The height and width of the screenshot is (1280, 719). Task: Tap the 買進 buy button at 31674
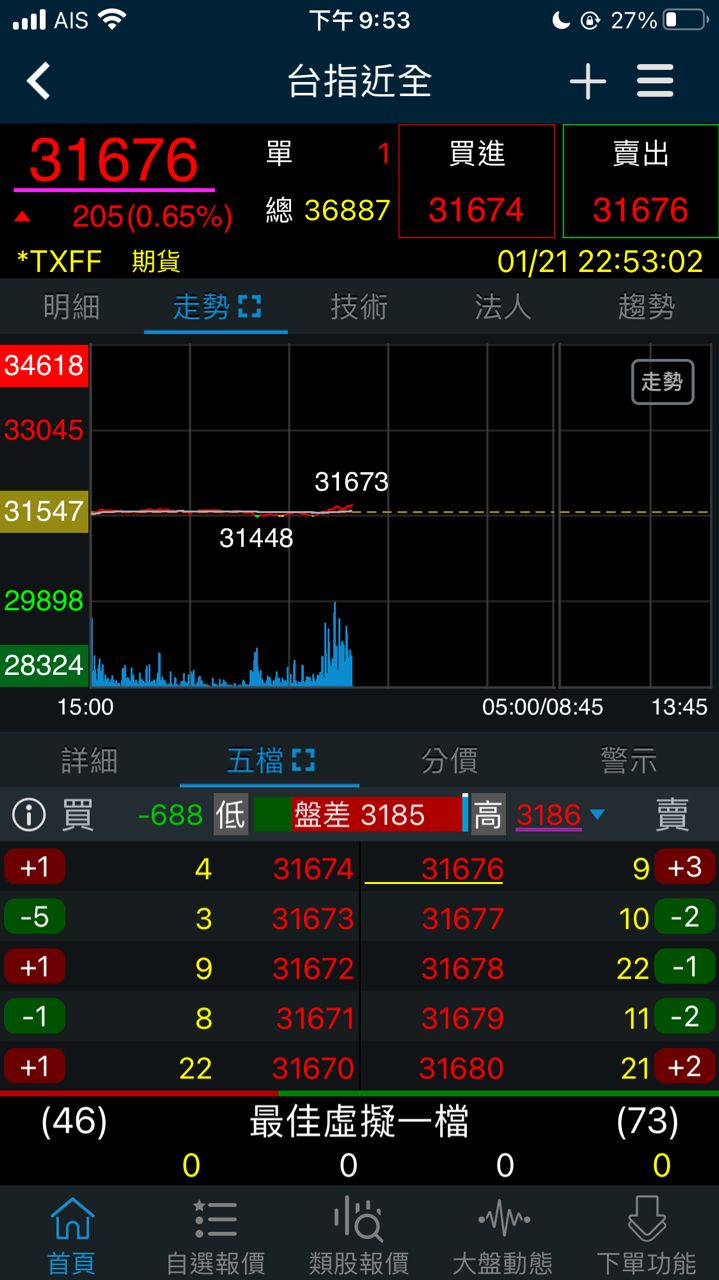pos(476,182)
